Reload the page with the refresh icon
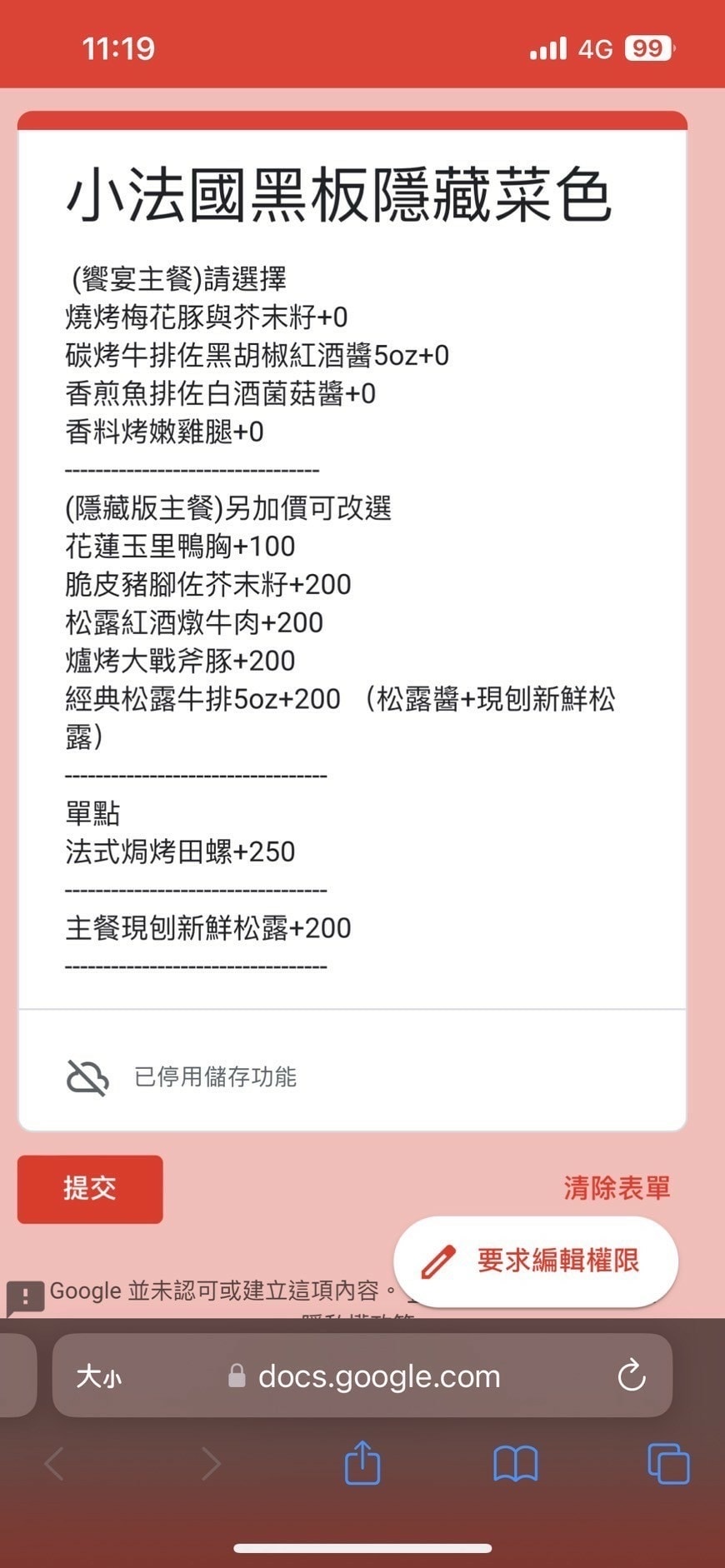The image size is (725, 1568). [x=632, y=1376]
